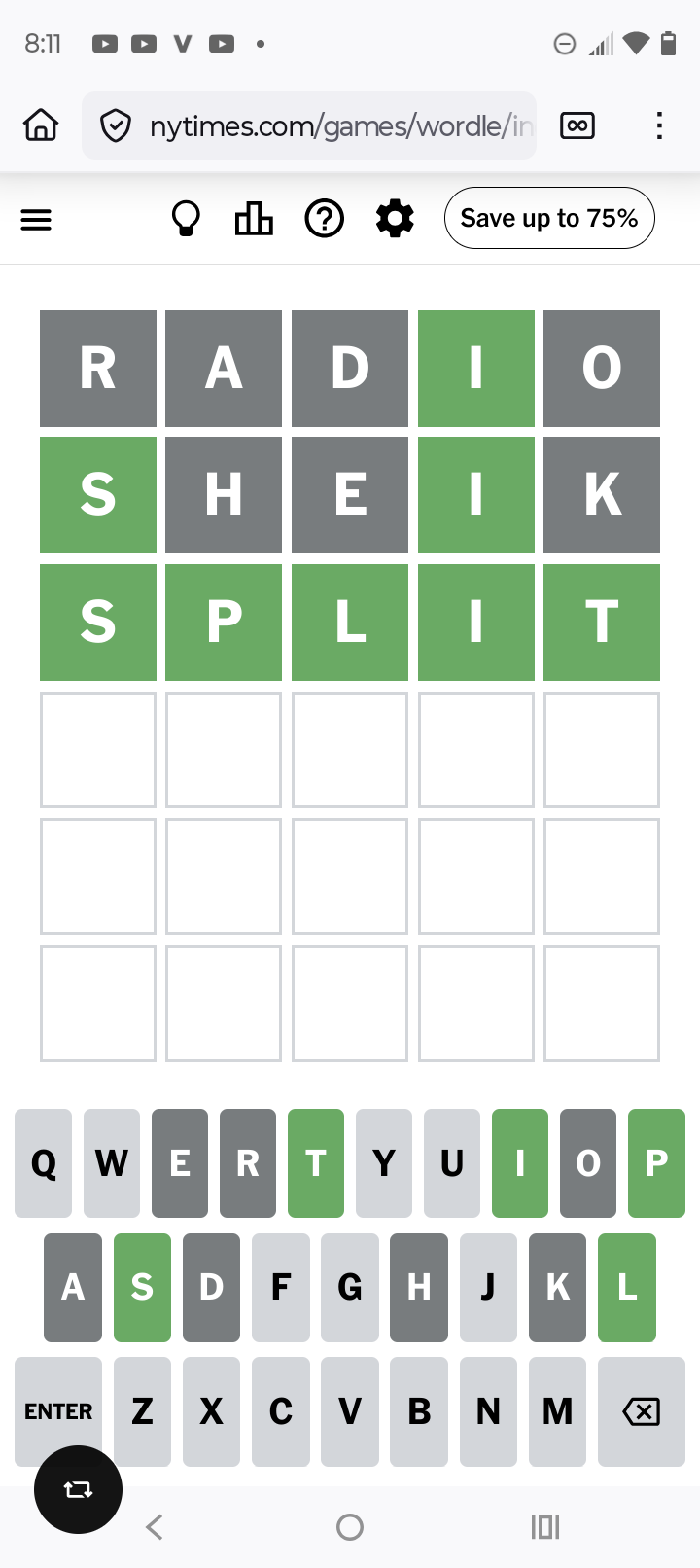Type the letter Q key

click(x=44, y=1163)
